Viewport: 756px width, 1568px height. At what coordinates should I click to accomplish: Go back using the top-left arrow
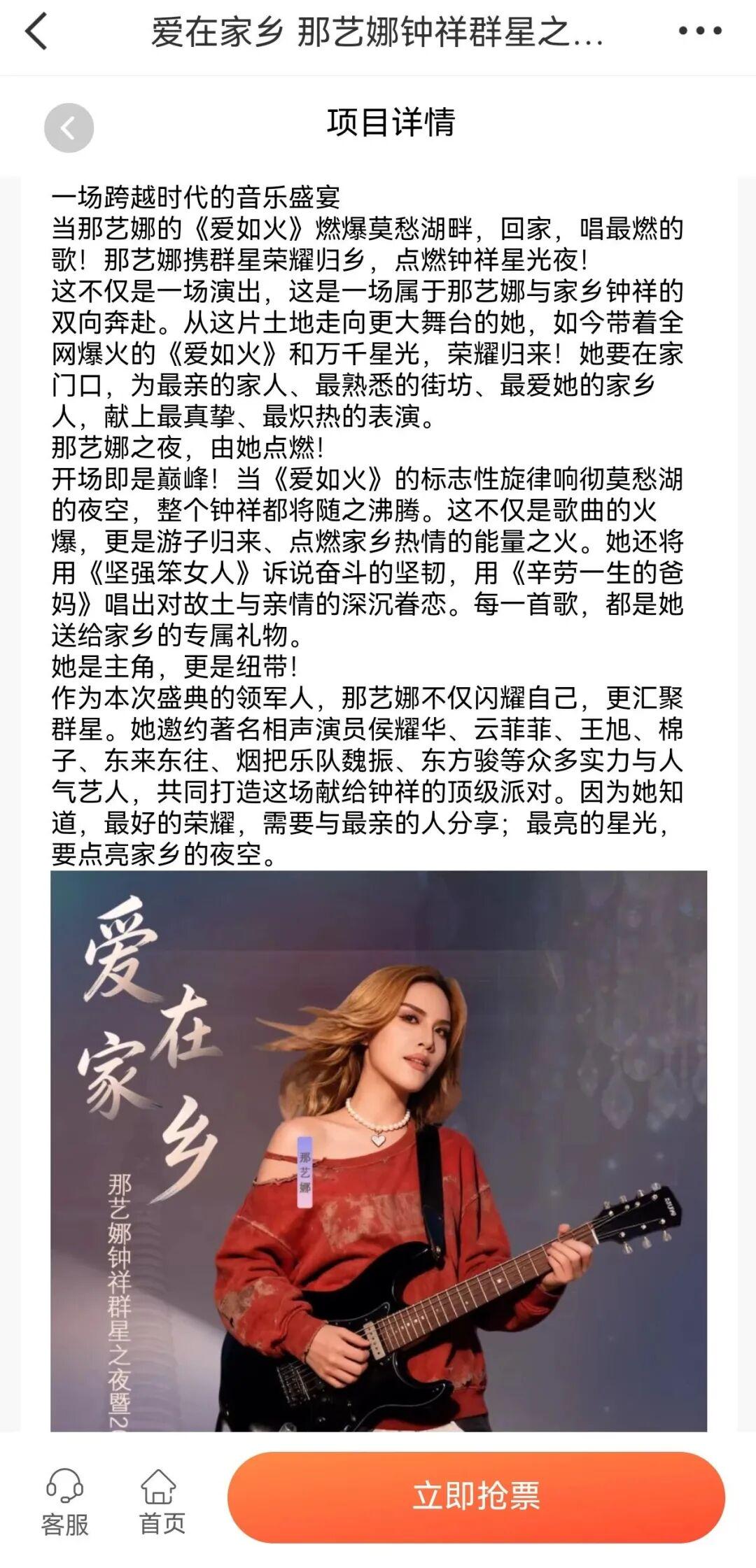(36, 32)
